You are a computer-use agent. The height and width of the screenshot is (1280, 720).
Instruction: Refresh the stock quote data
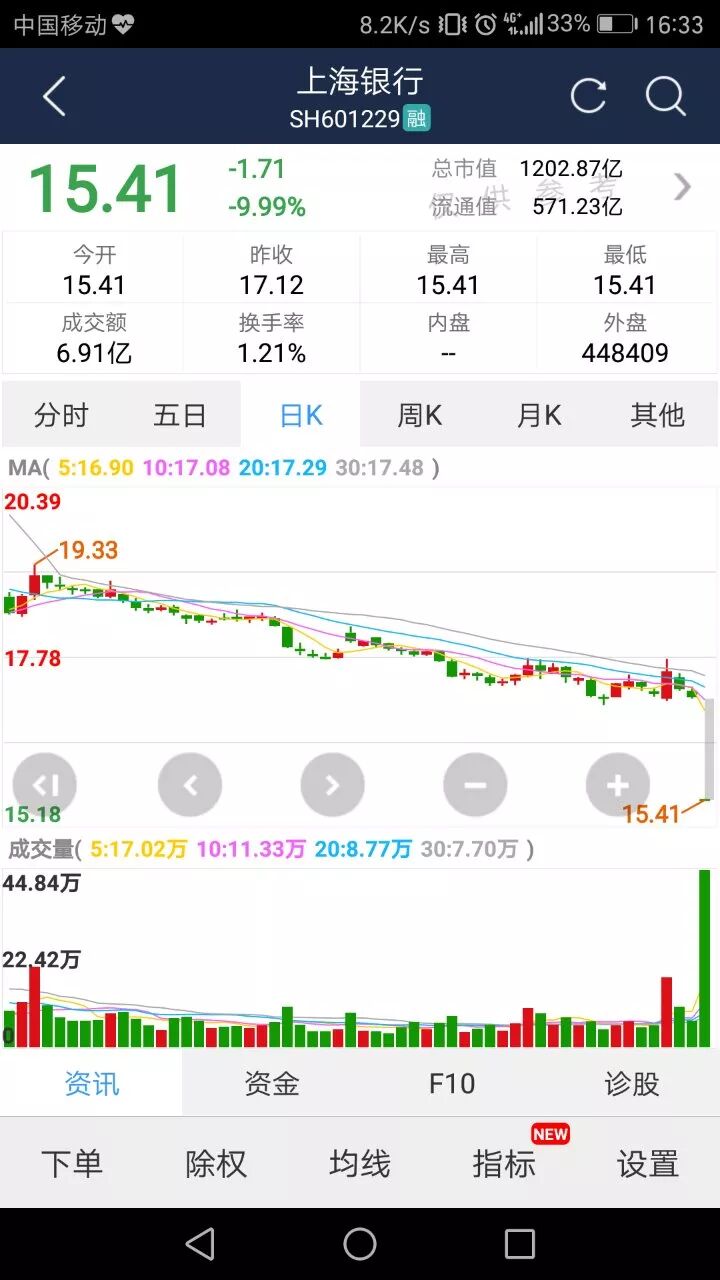click(588, 97)
